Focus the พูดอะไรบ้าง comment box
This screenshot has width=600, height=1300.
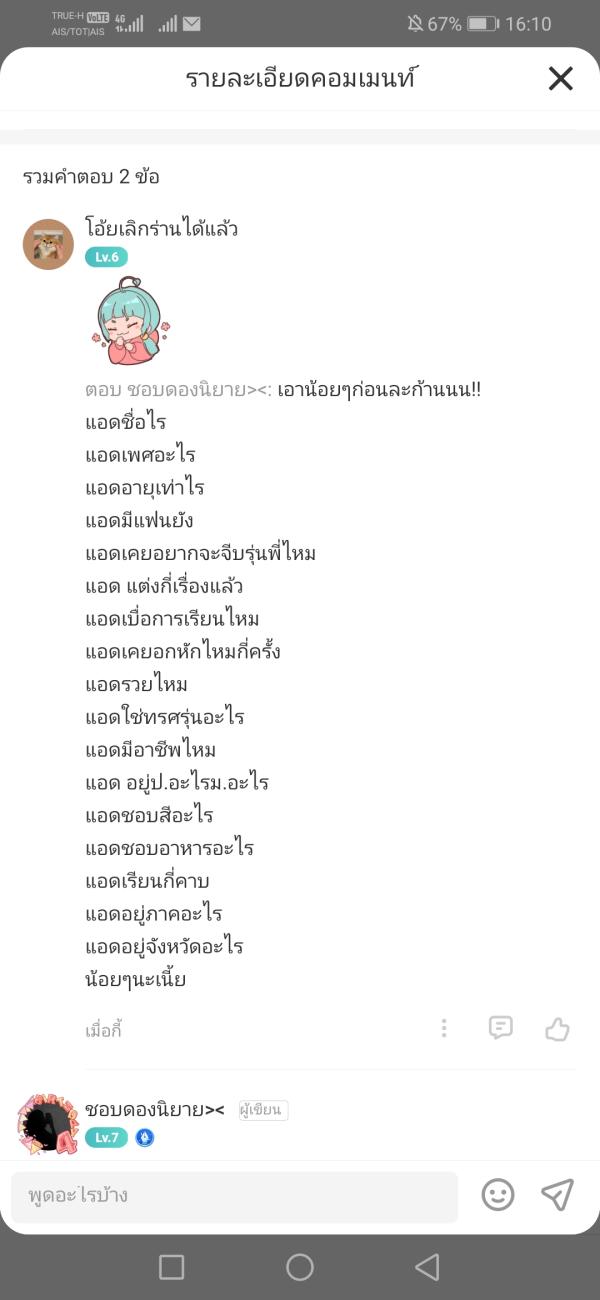pyautogui.click(x=234, y=1195)
